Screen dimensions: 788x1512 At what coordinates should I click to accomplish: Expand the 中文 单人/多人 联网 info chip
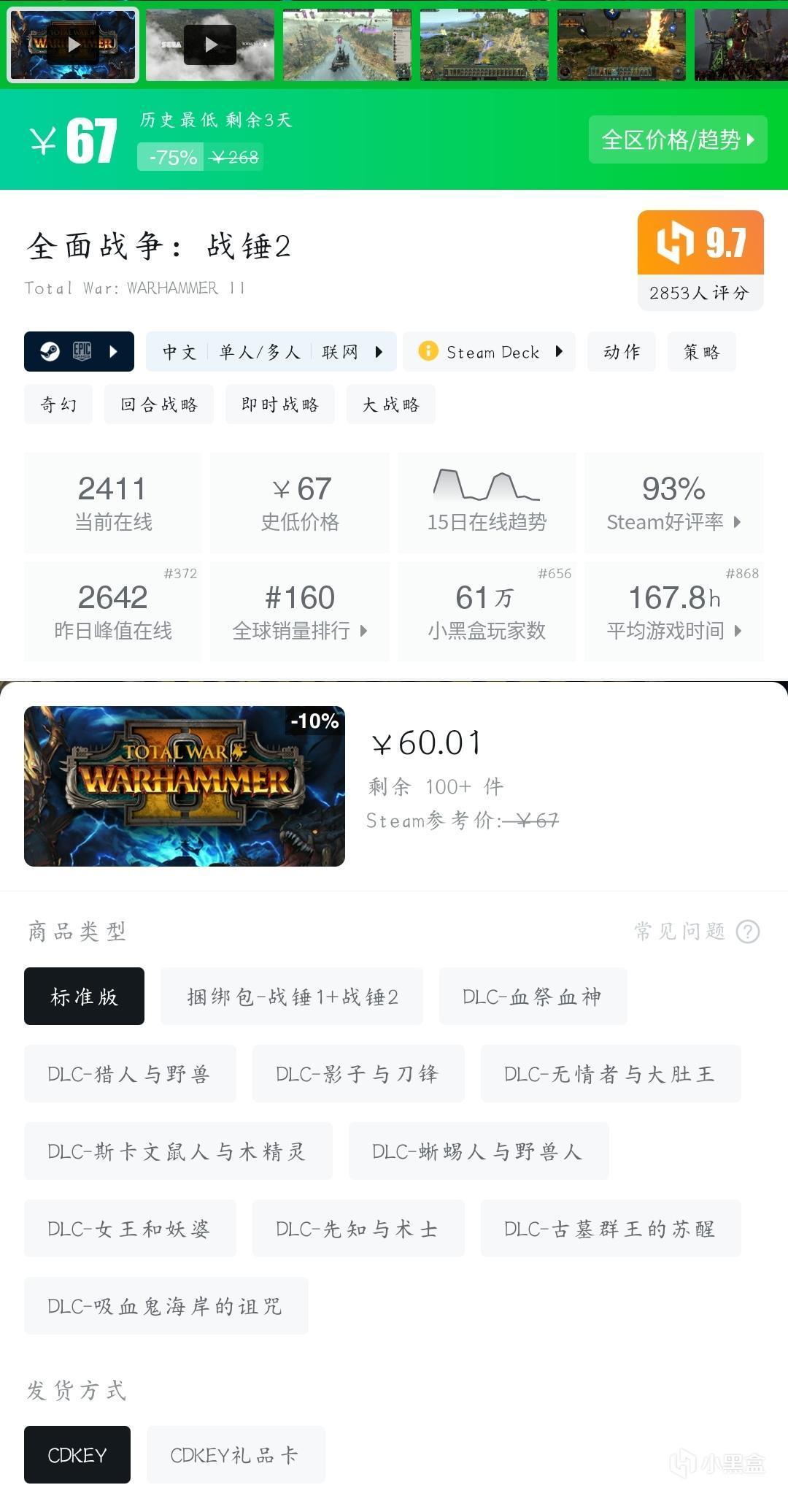coord(271,352)
